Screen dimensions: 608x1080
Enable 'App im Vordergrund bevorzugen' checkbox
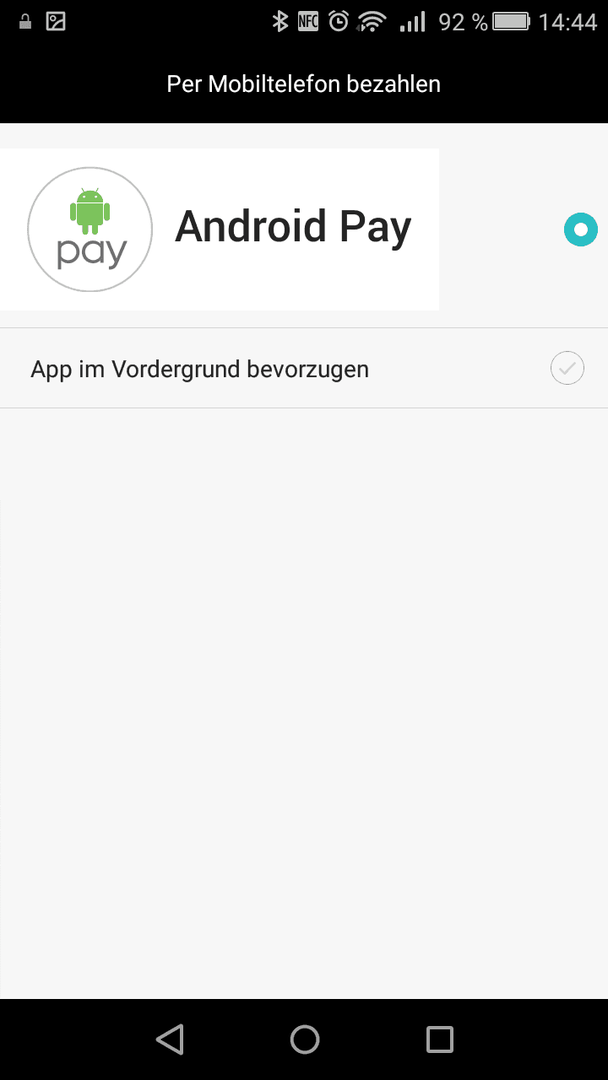(567, 368)
